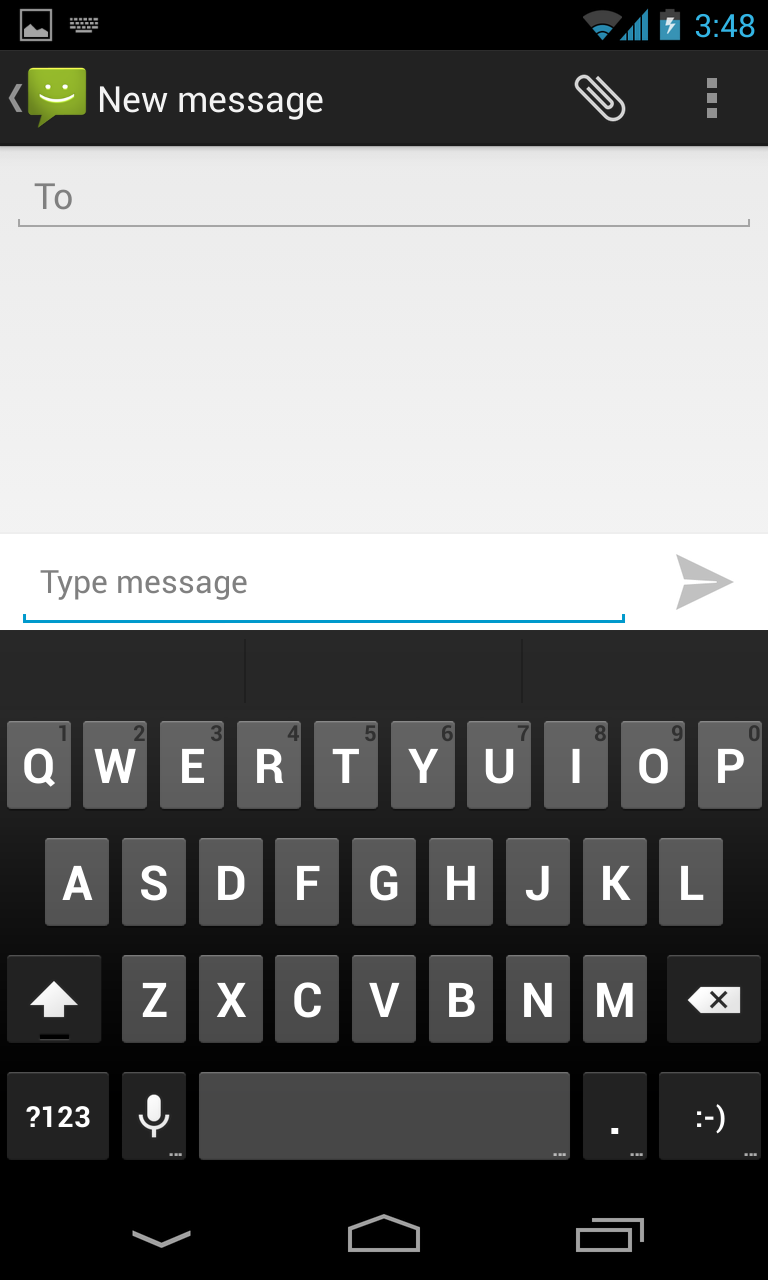Tap the Type message field
This screenshot has width=768, height=1280.
click(324, 583)
